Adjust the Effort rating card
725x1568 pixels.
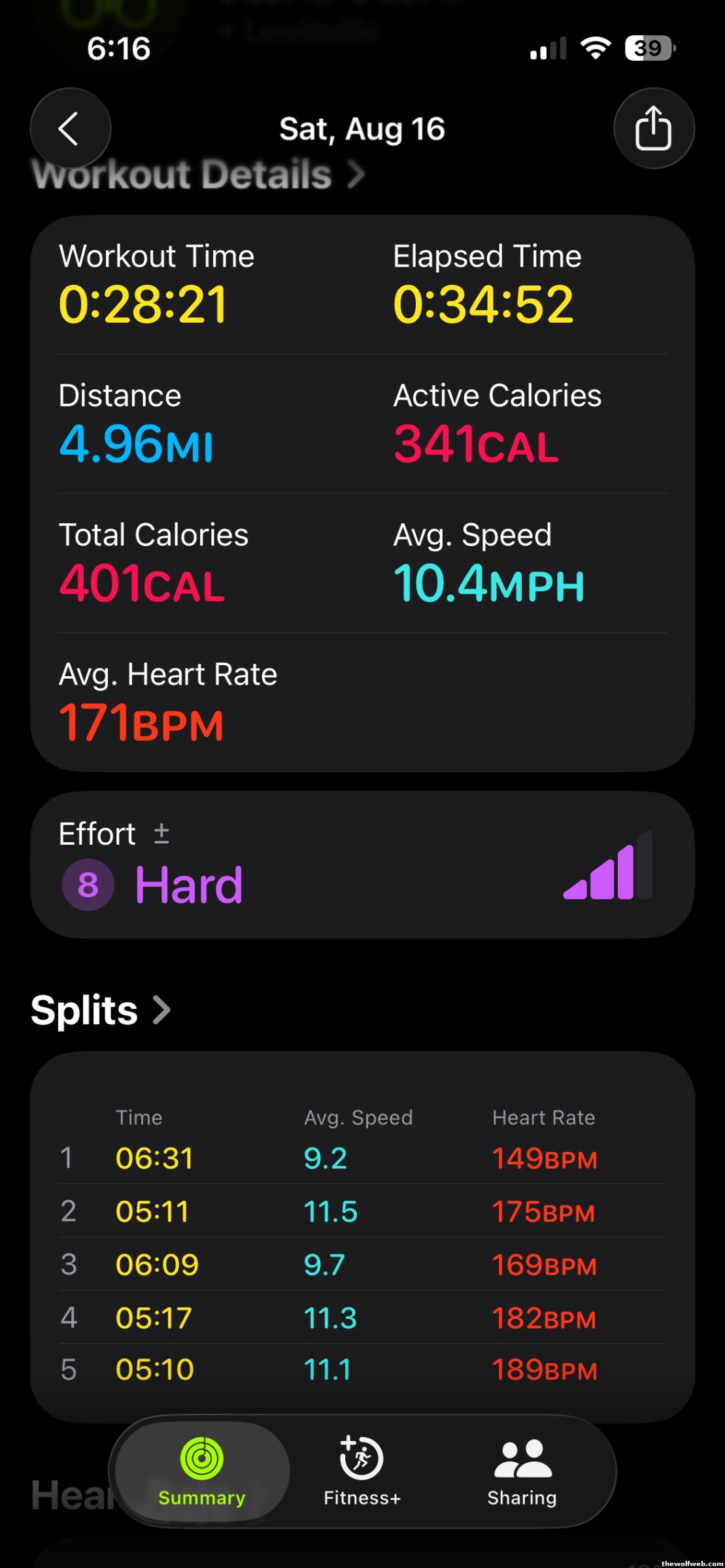click(362, 864)
